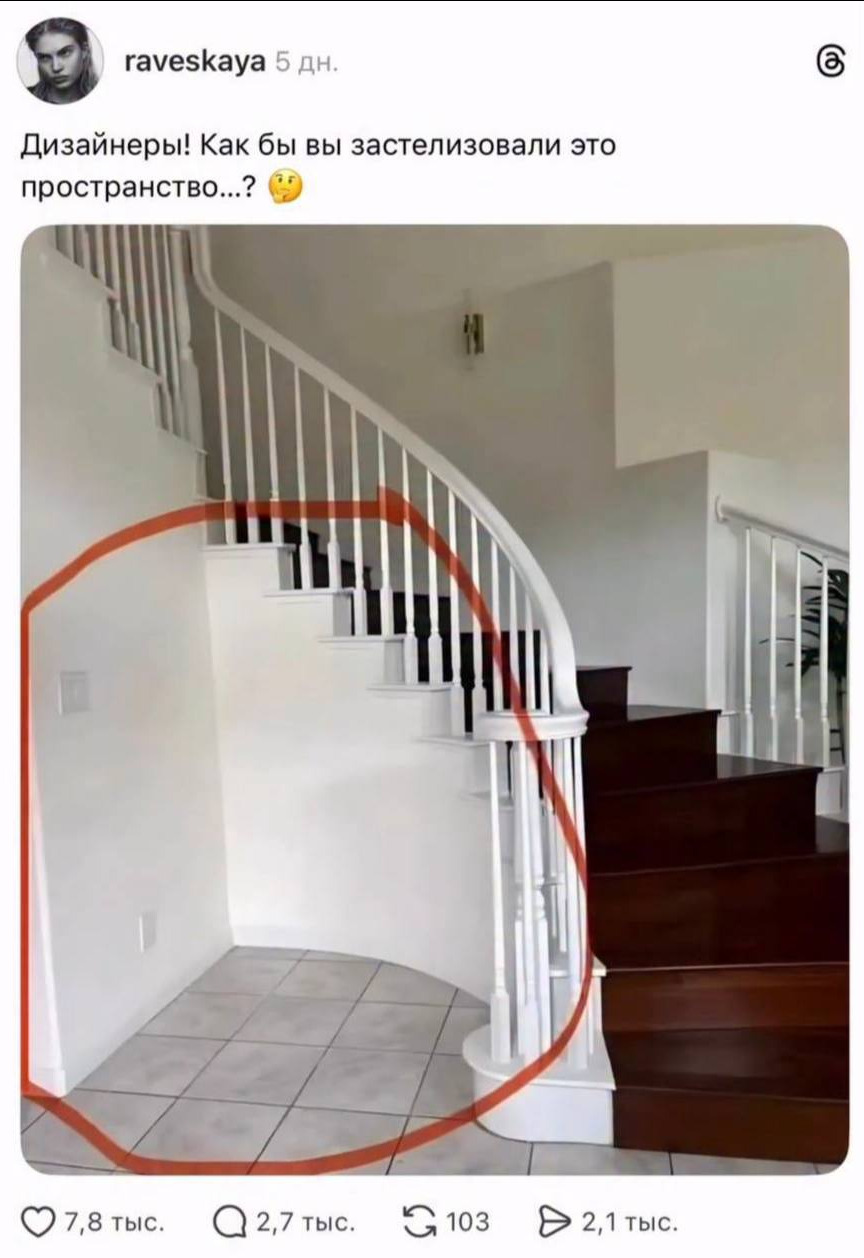The width and height of the screenshot is (864, 1258).
Task: Repost this thread
Action: pos(418,1222)
